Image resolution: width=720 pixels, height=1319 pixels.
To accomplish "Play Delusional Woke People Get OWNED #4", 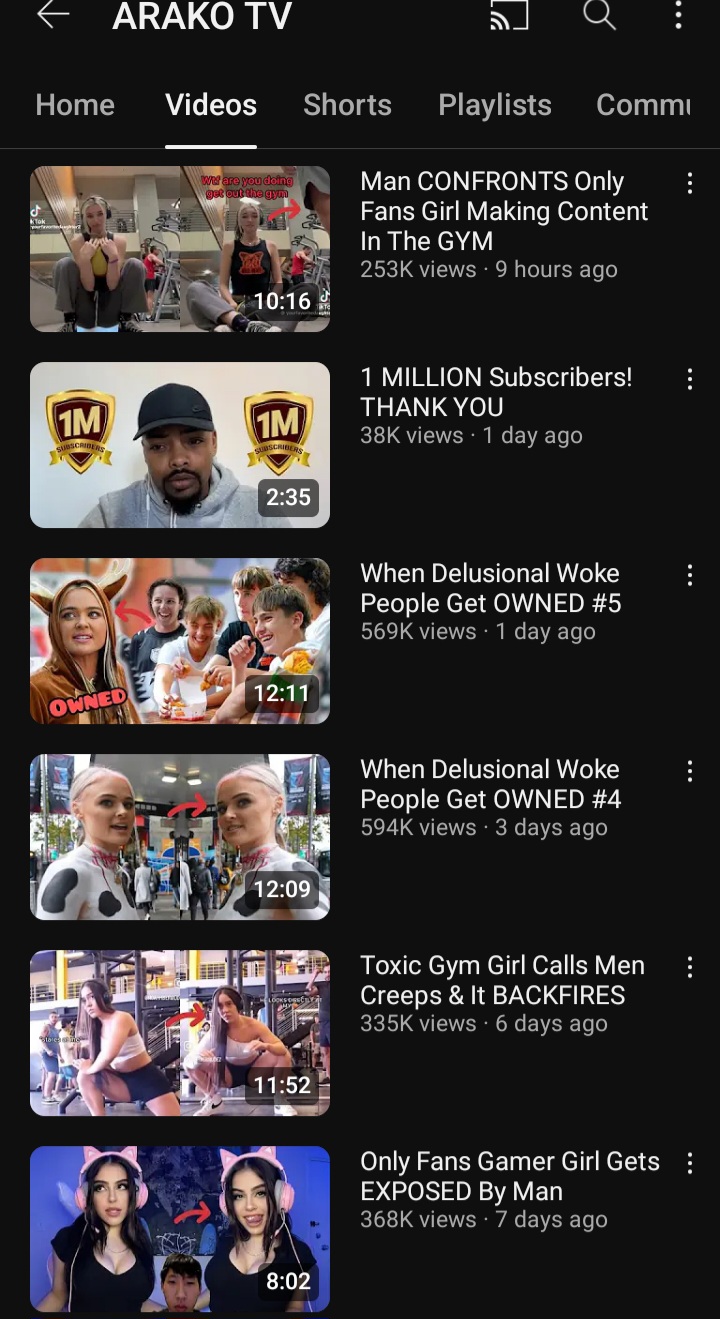I will click(x=180, y=836).
